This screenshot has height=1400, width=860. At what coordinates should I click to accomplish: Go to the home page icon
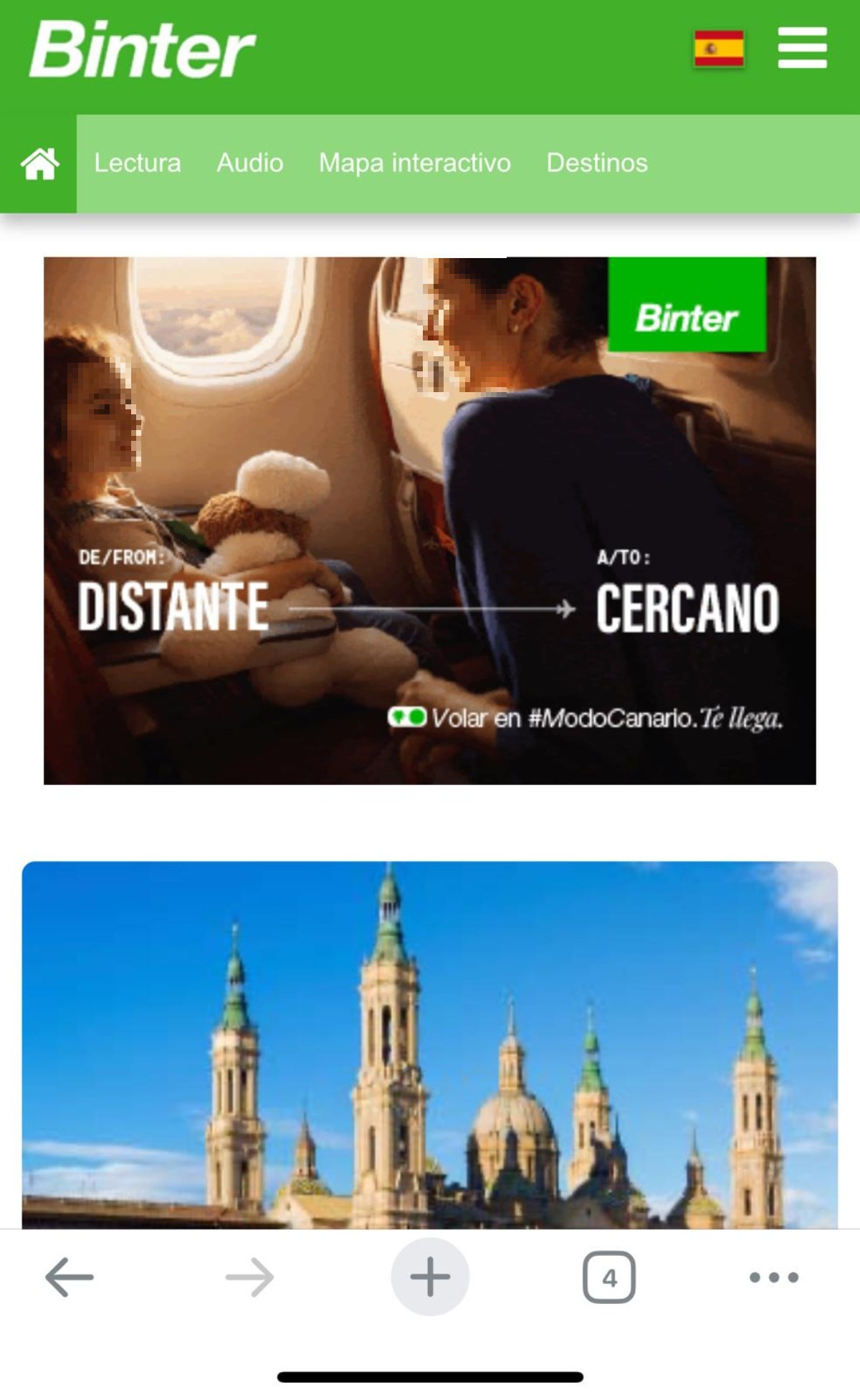coord(39,163)
